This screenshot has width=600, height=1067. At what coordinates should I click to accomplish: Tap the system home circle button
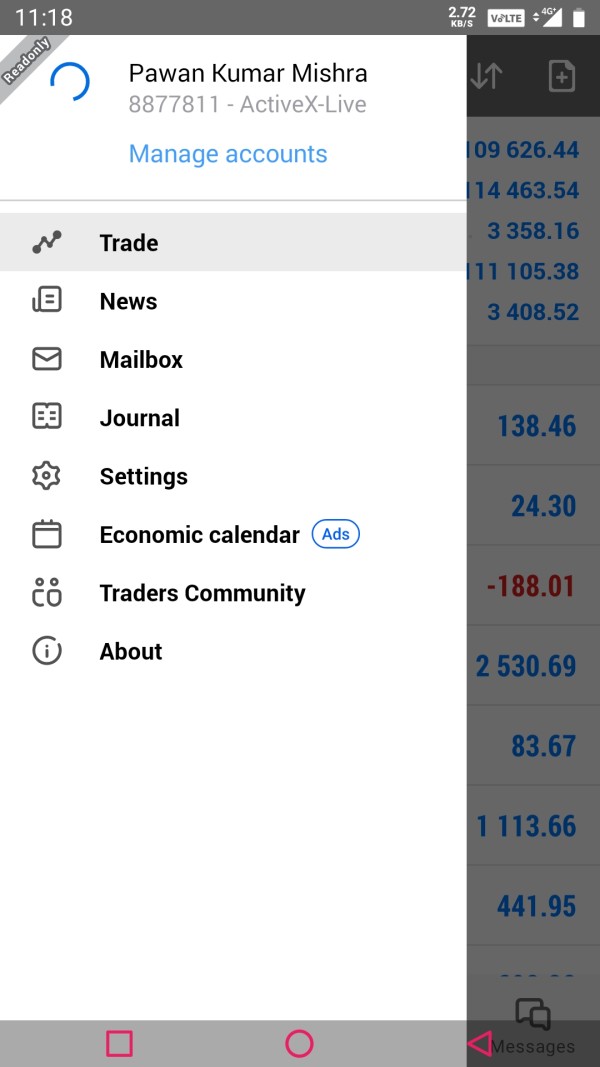click(299, 1043)
